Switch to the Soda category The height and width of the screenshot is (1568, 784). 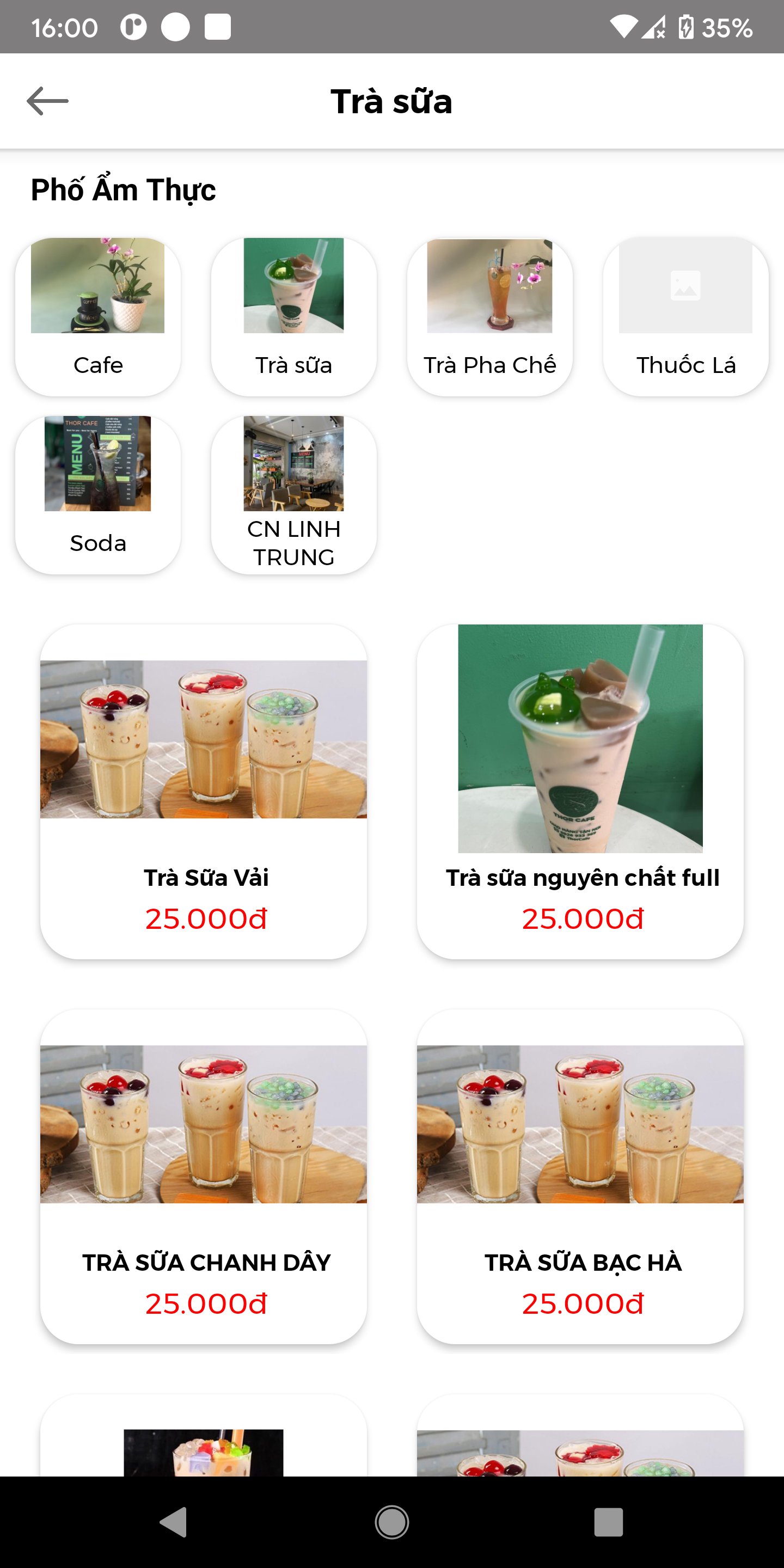tap(98, 494)
